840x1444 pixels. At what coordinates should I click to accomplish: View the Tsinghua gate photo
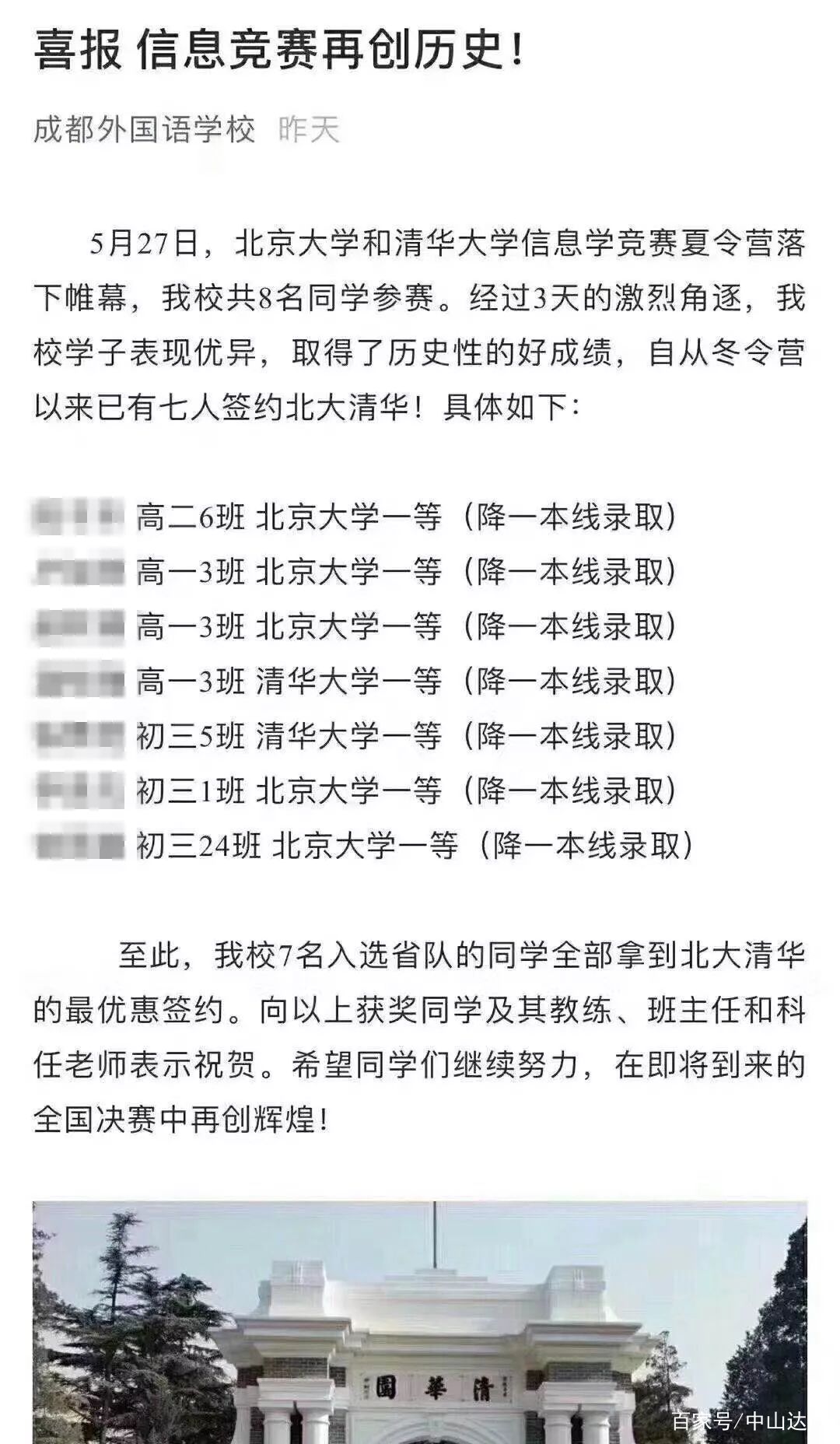pyautogui.click(x=420, y=1321)
